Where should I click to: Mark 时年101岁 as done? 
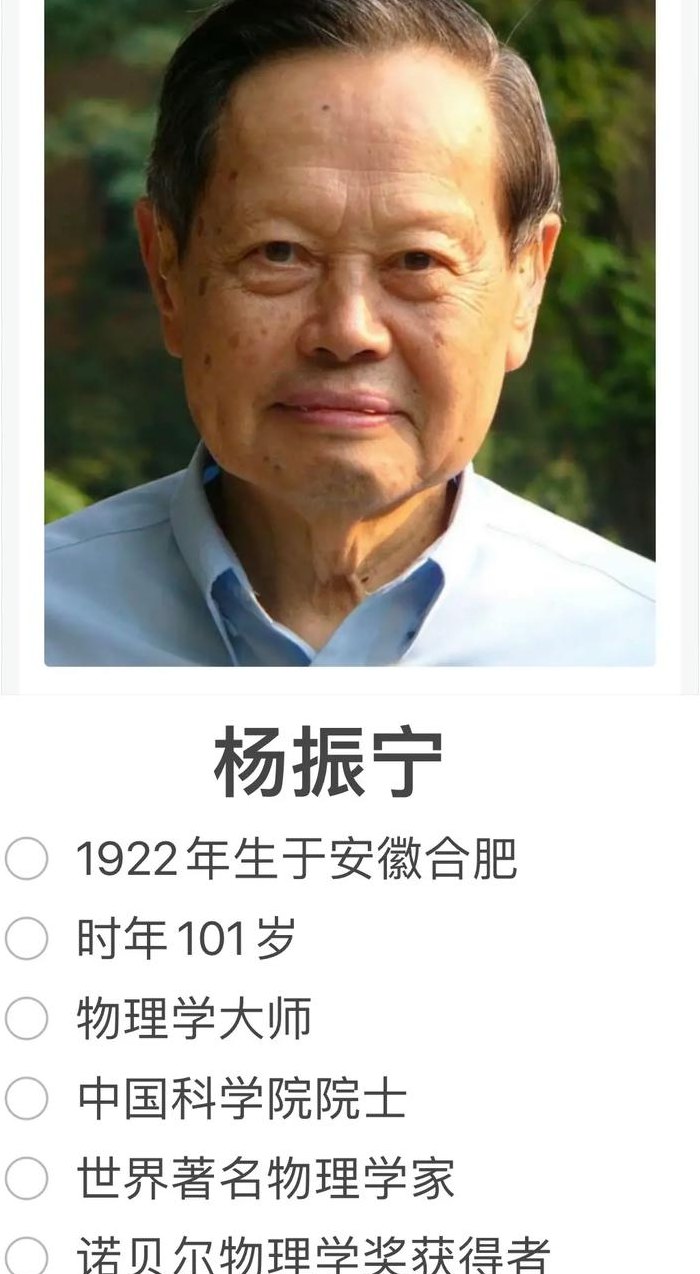click(26, 939)
